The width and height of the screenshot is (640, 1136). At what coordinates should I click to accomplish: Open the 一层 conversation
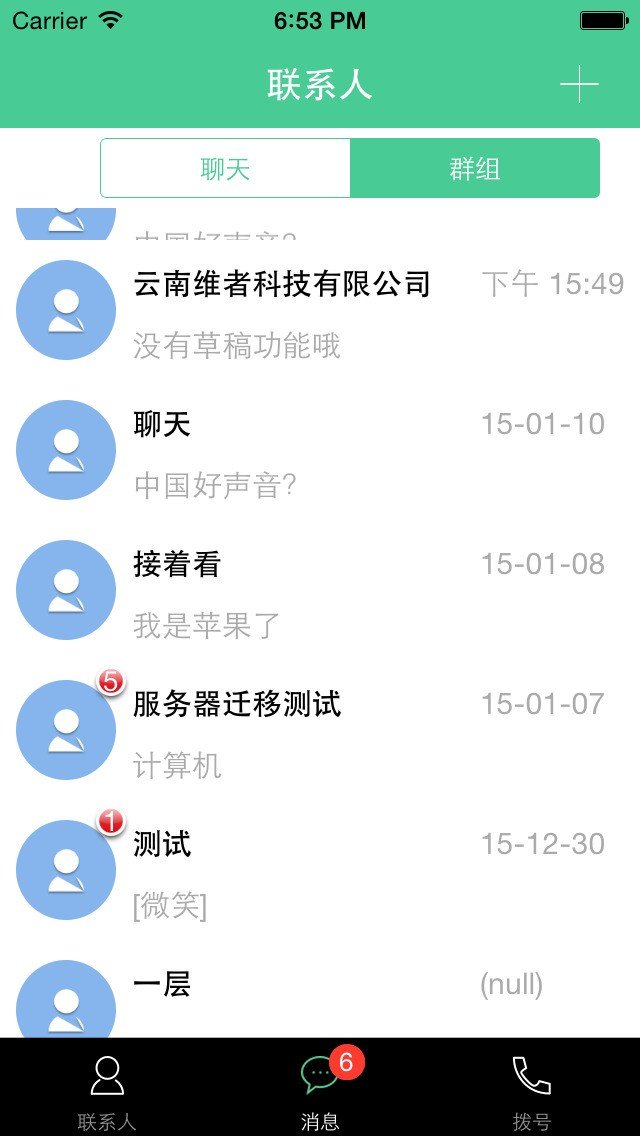click(320, 997)
